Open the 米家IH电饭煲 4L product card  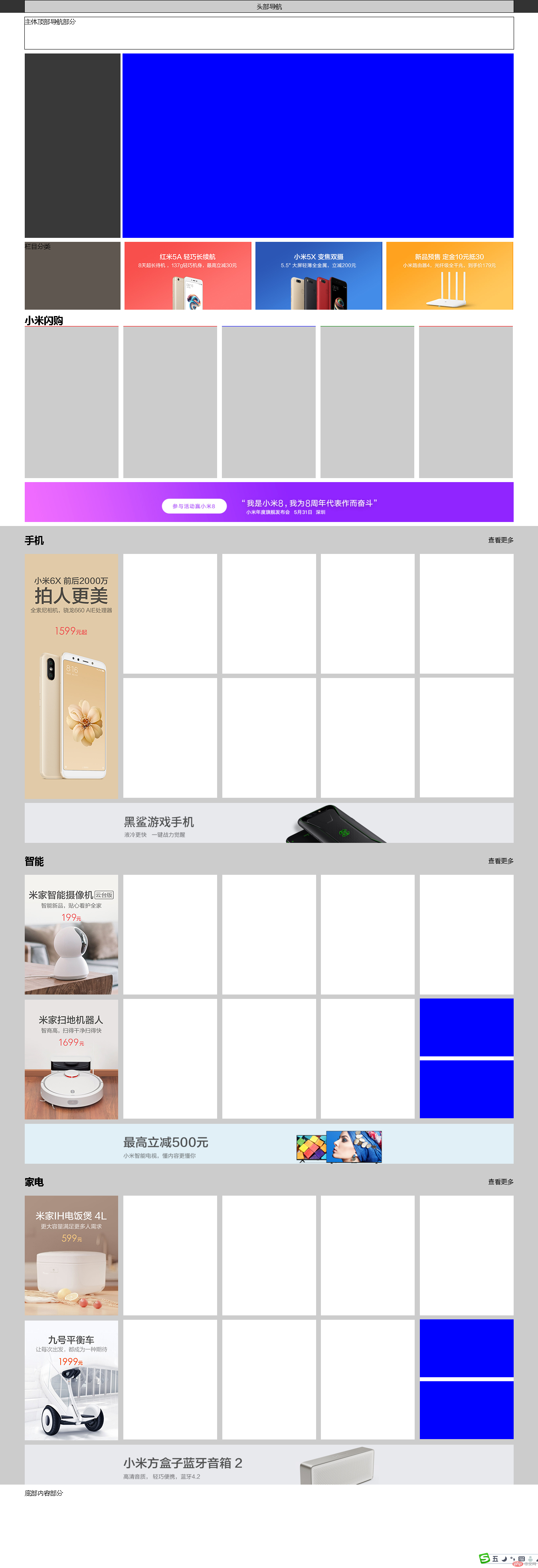click(x=71, y=1255)
